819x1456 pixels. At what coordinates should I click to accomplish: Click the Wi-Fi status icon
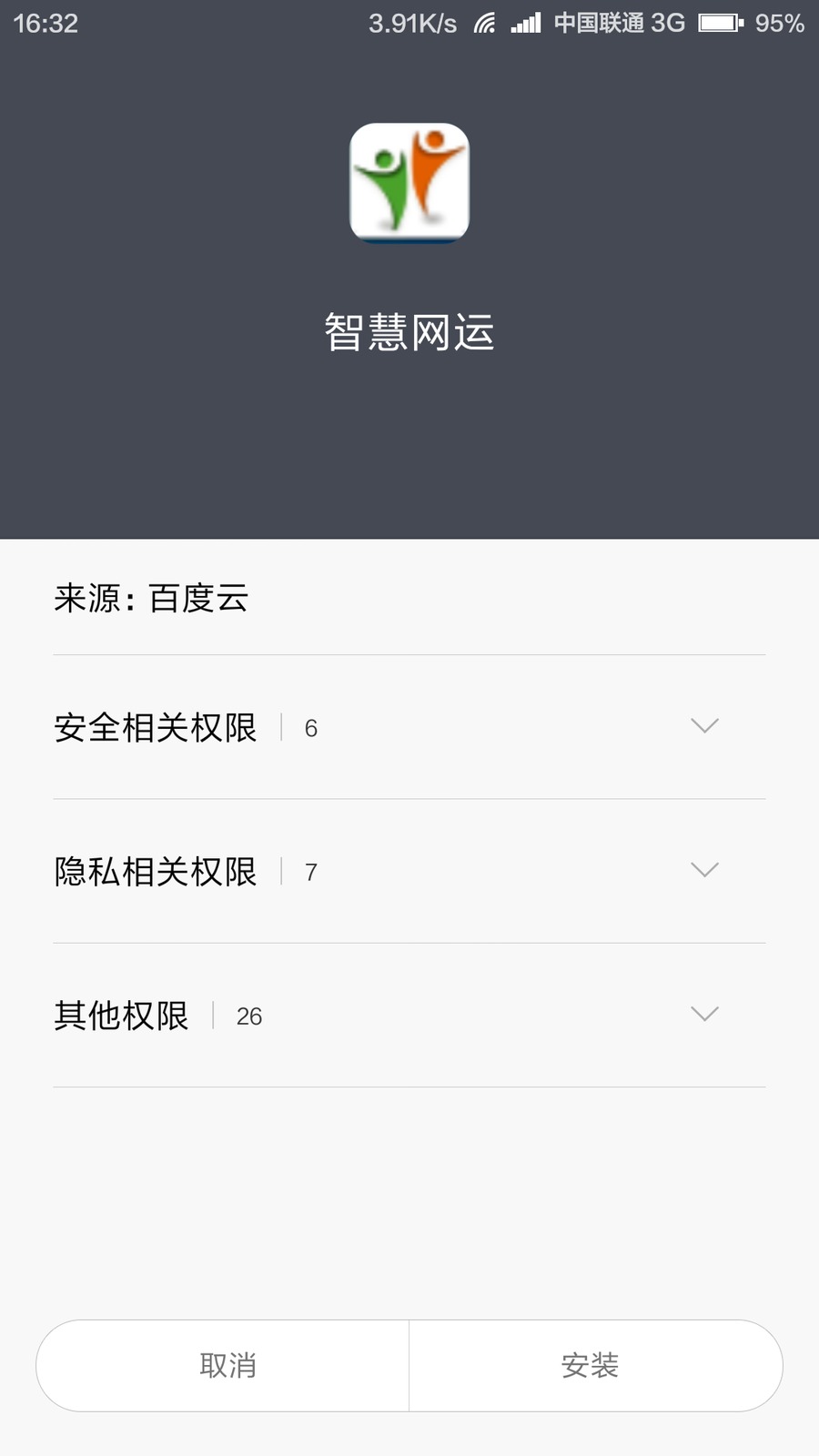484,23
